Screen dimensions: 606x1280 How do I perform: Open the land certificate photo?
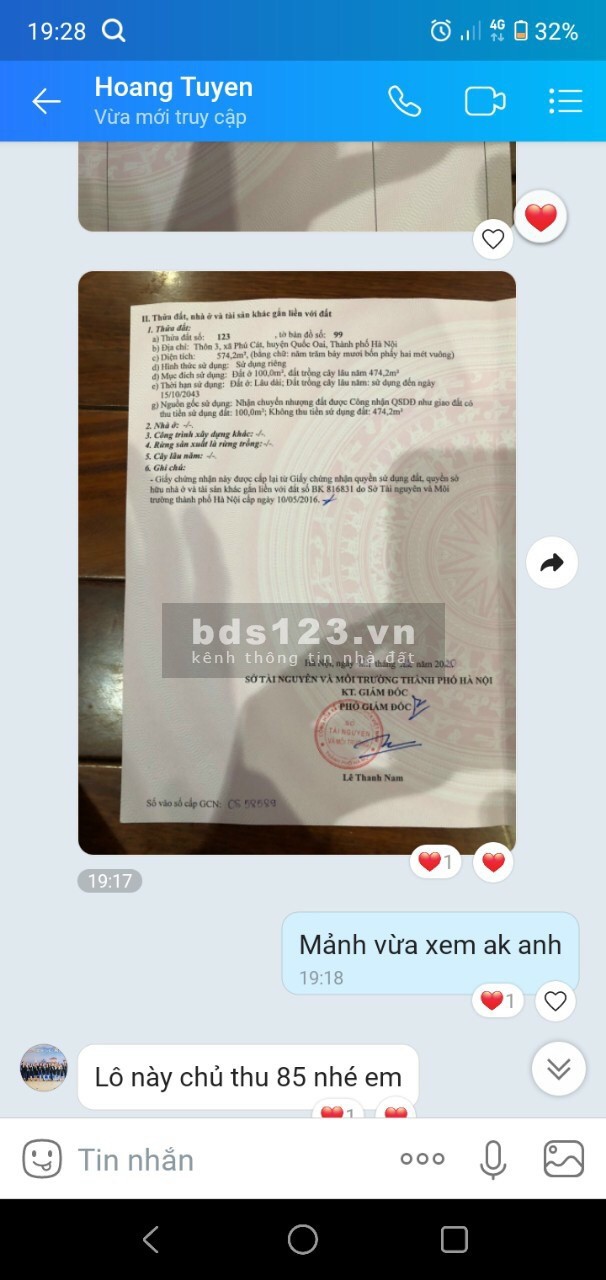pos(297,562)
